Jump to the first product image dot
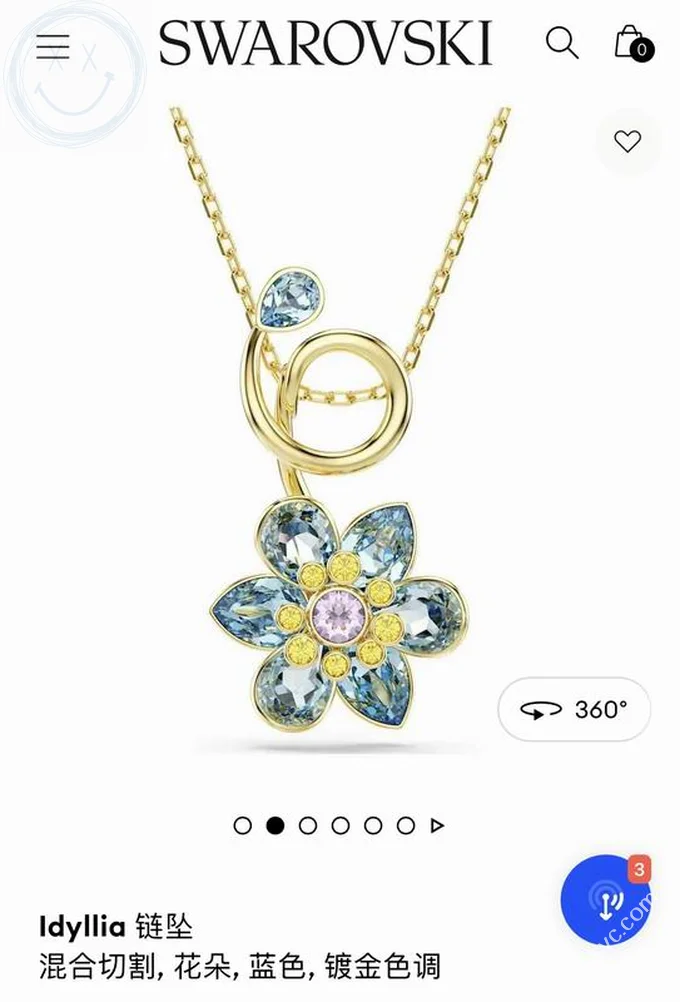 pos(242,826)
